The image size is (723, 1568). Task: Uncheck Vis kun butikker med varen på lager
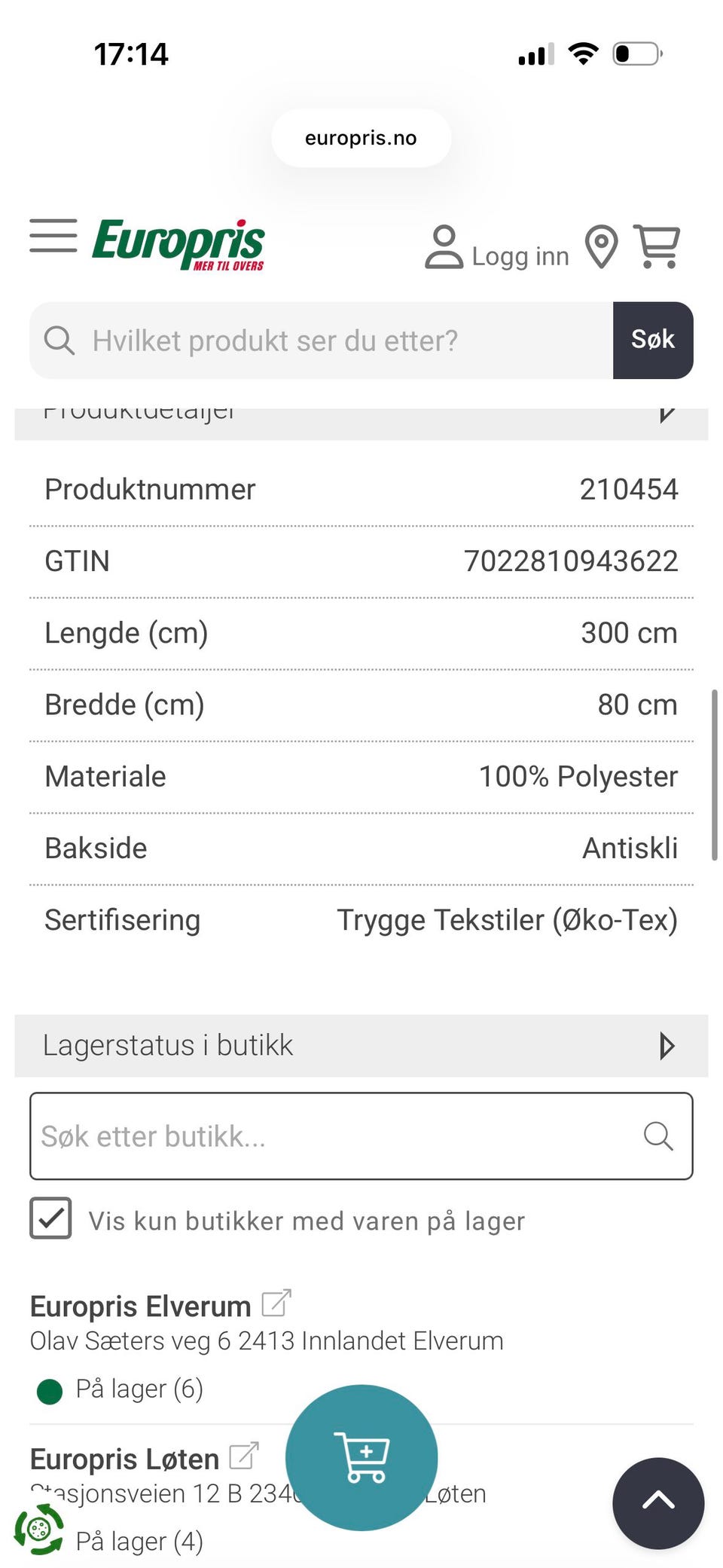coord(50,1218)
